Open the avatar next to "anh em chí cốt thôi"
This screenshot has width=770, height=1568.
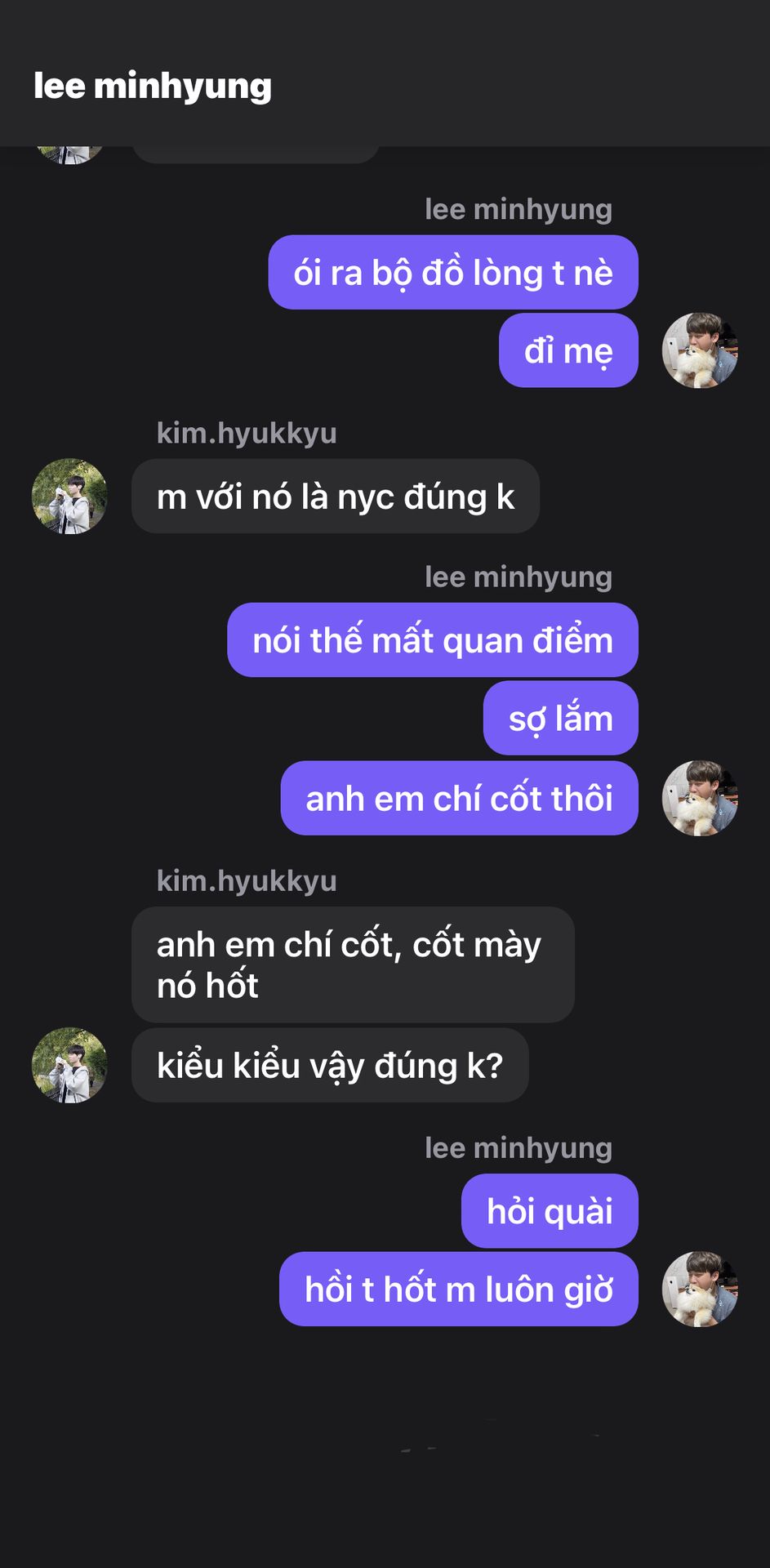[700, 798]
